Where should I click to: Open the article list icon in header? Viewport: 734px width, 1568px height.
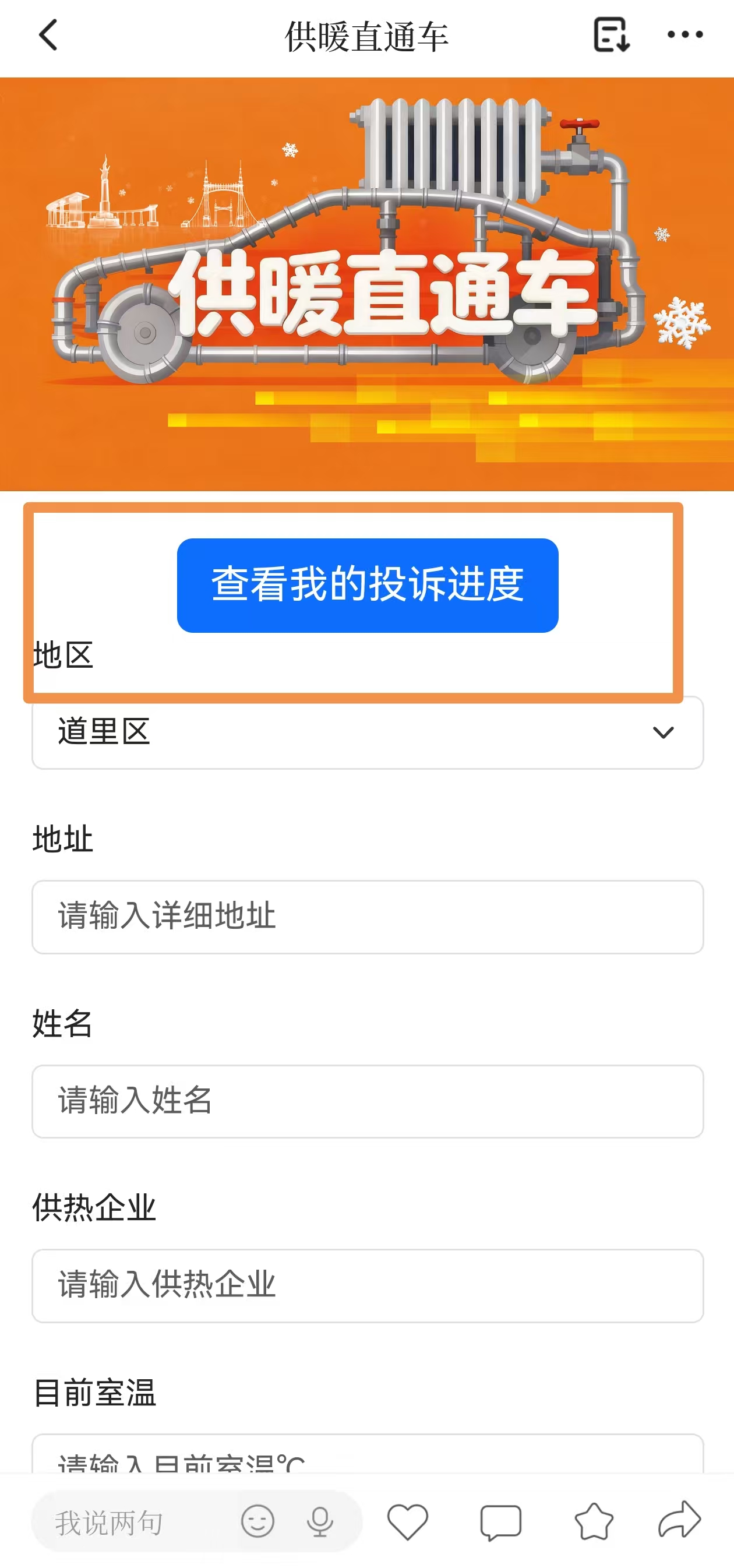click(611, 36)
